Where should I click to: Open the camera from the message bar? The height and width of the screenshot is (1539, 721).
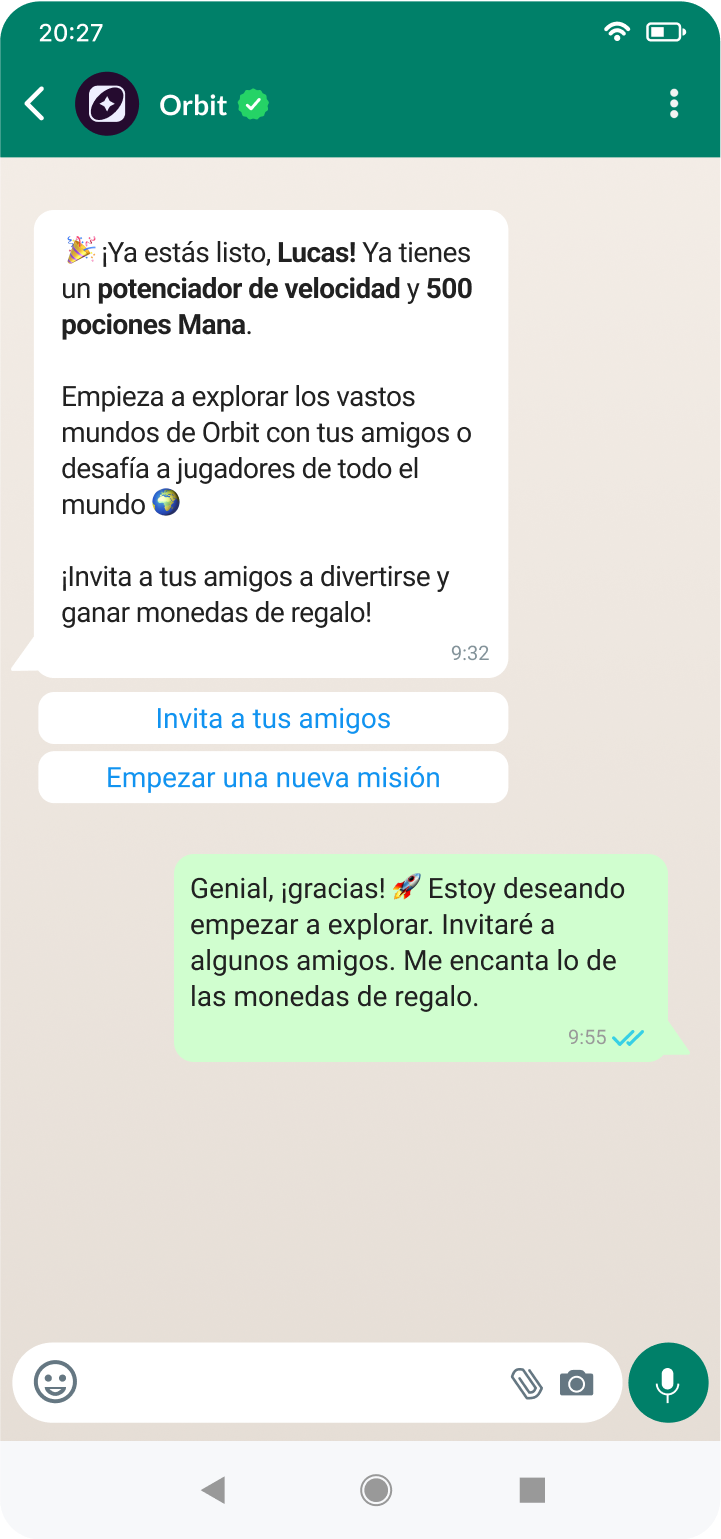tap(576, 1383)
